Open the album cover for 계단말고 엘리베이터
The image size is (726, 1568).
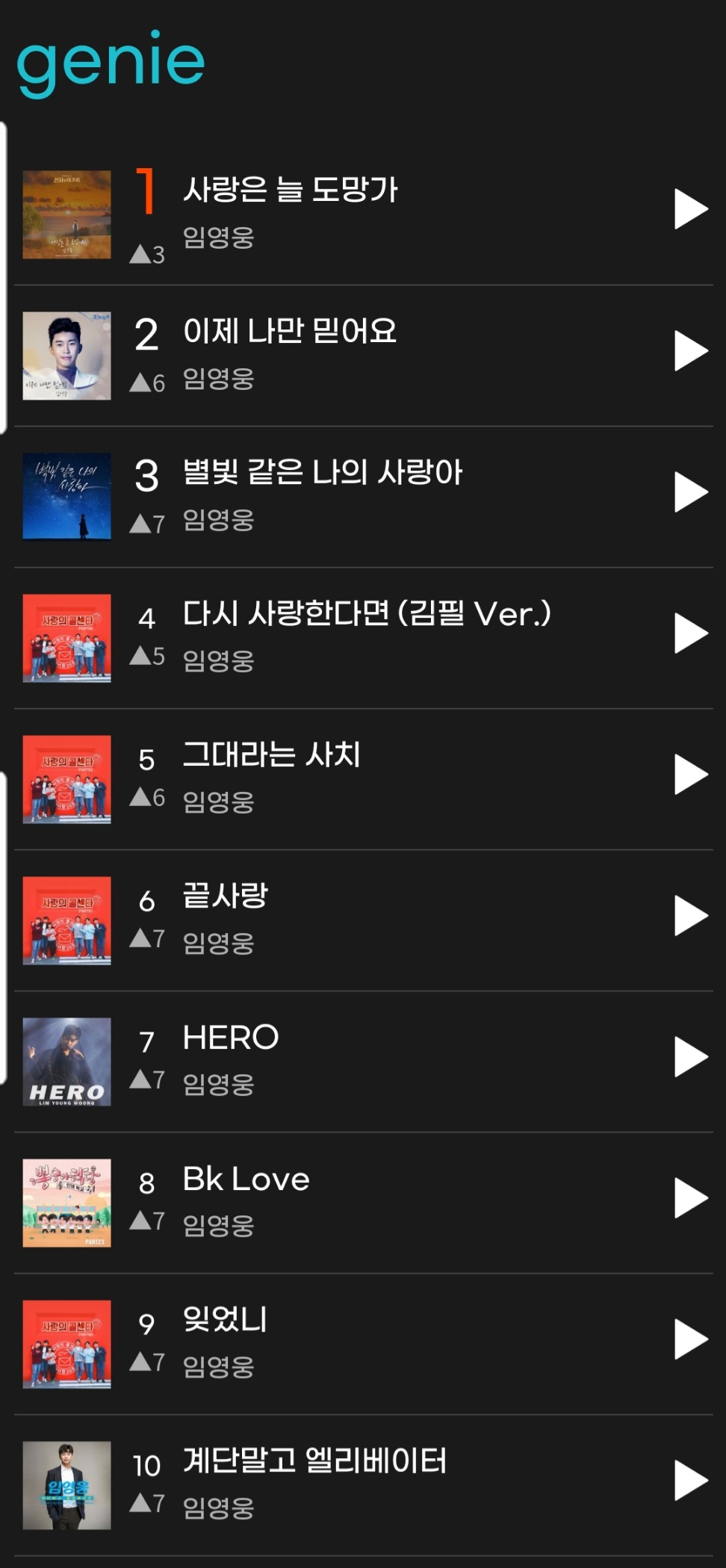[x=66, y=1485]
